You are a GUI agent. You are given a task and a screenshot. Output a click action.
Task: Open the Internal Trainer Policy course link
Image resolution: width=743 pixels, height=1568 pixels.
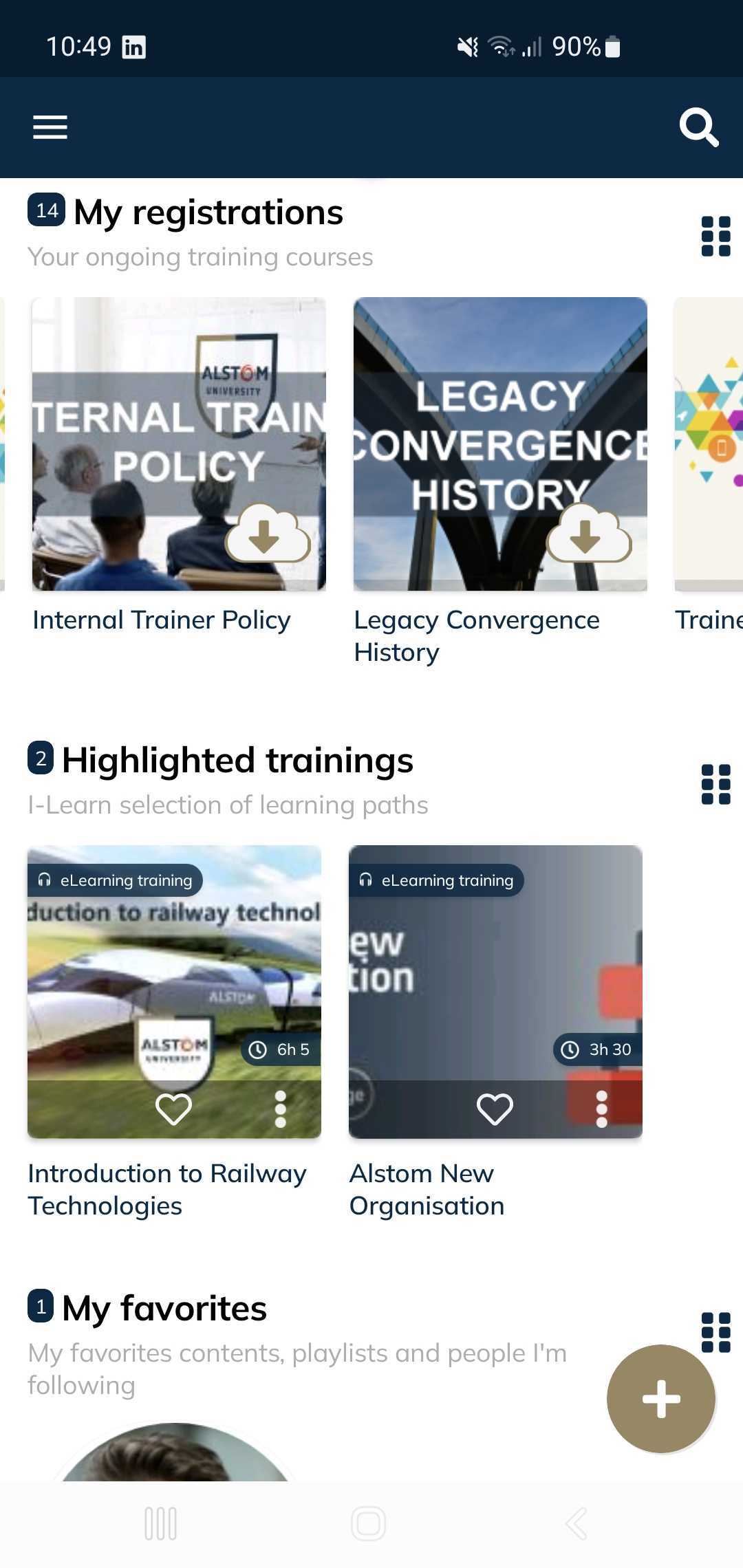tap(161, 620)
